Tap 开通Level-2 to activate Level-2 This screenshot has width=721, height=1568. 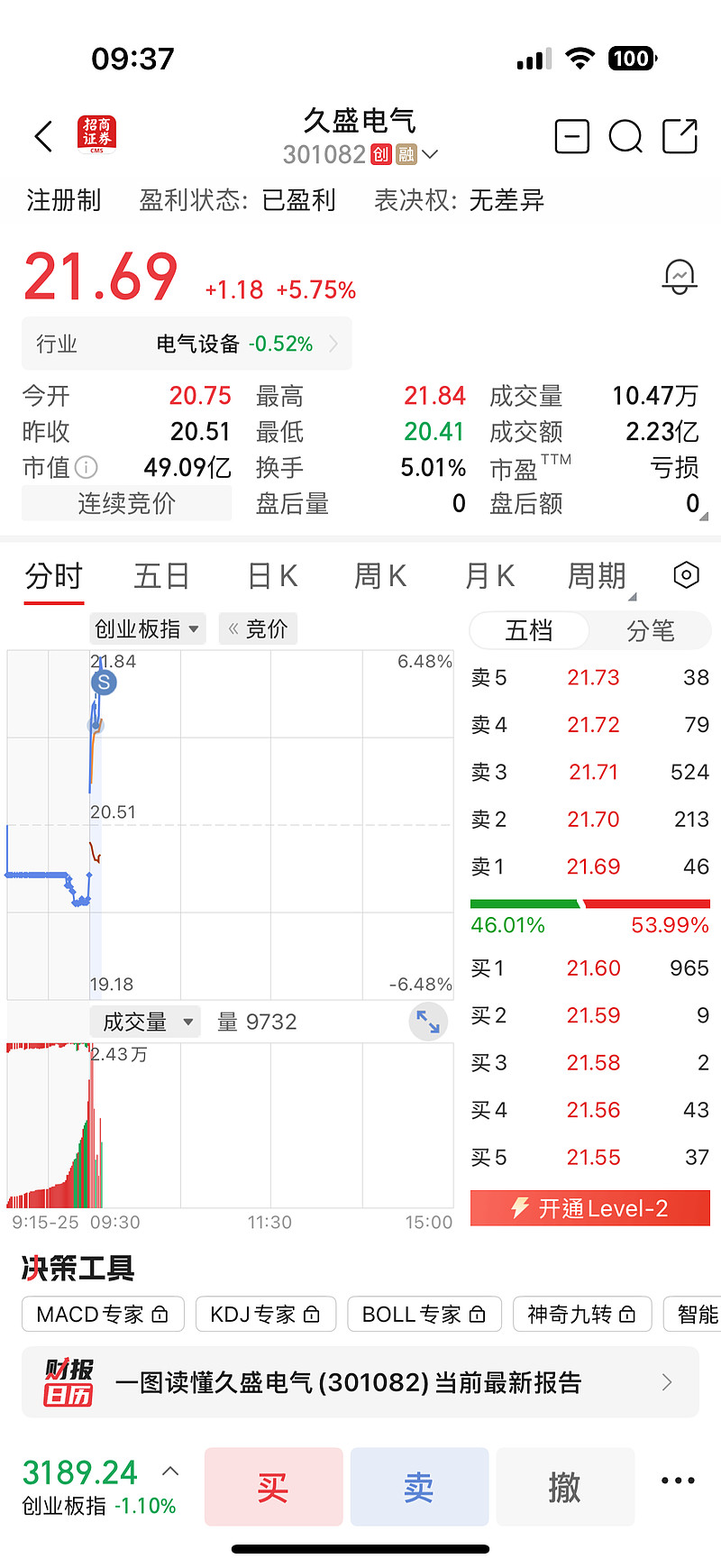pyautogui.click(x=590, y=1208)
